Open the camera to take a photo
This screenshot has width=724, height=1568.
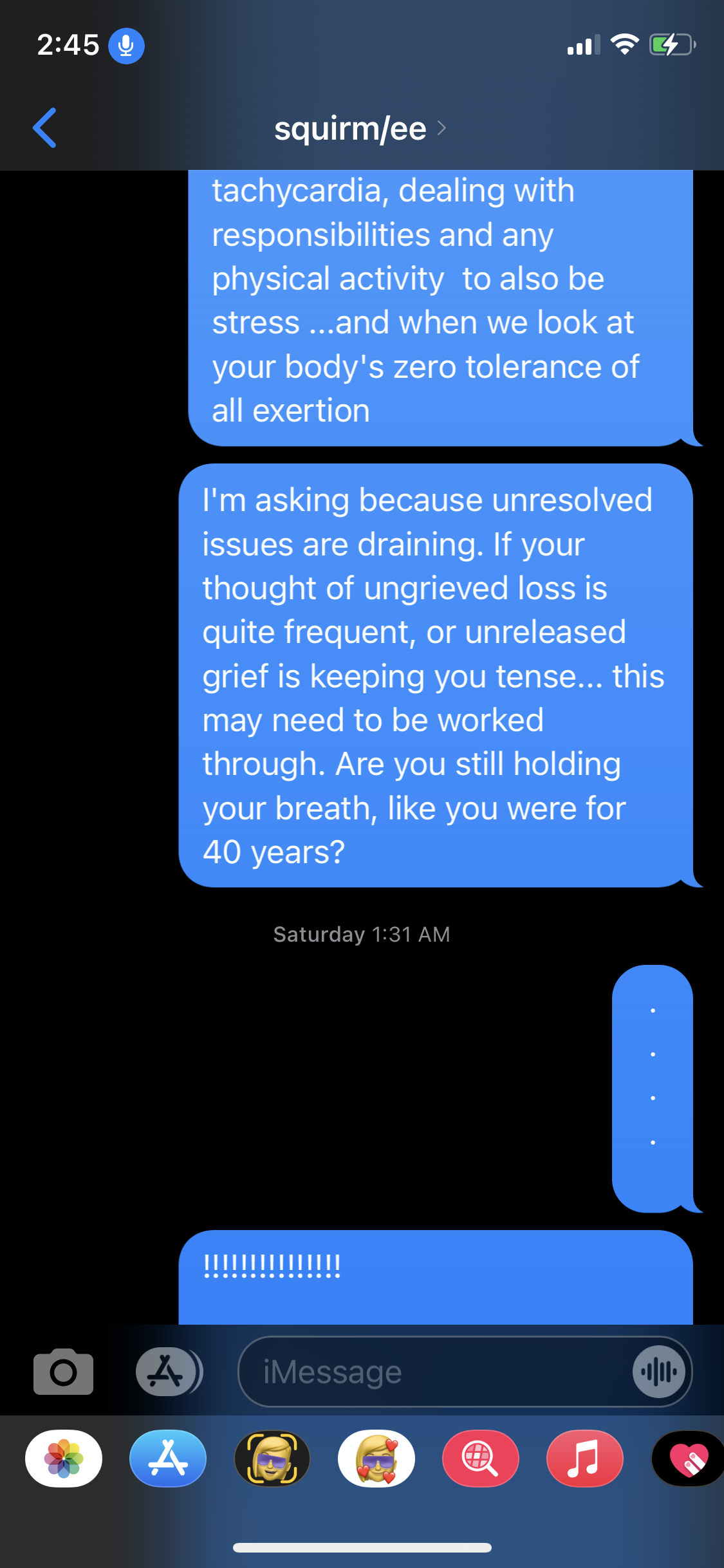[x=63, y=1372]
